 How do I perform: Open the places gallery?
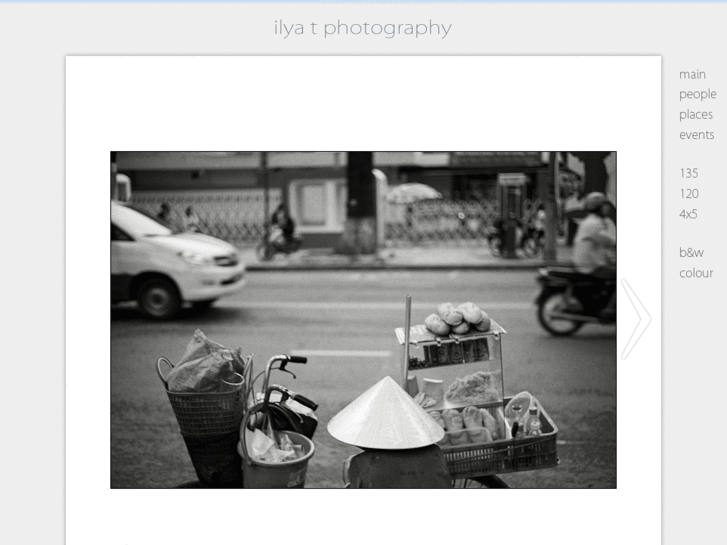[x=695, y=114]
